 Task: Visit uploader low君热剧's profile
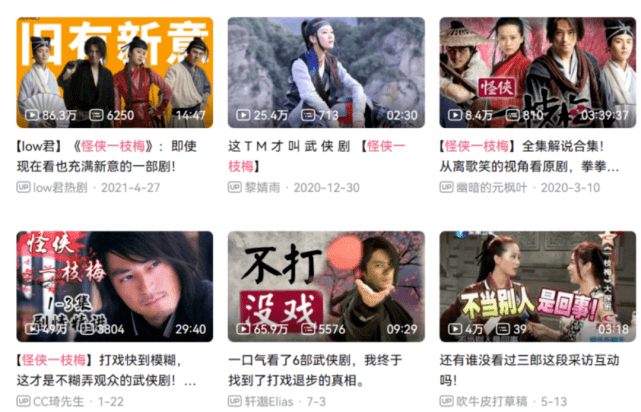(x=60, y=187)
